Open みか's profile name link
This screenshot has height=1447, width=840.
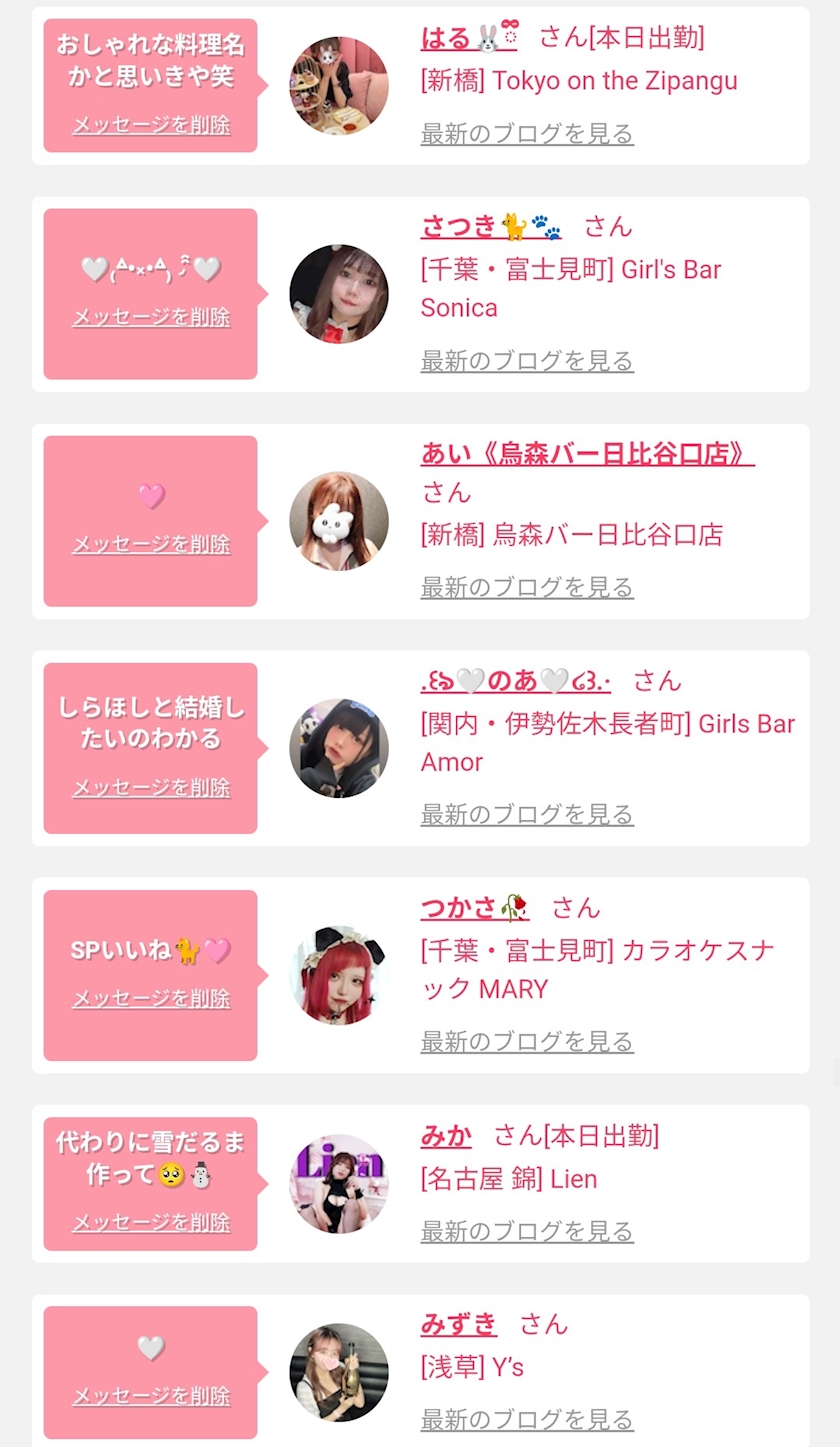pyautogui.click(x=446, y=1135)
